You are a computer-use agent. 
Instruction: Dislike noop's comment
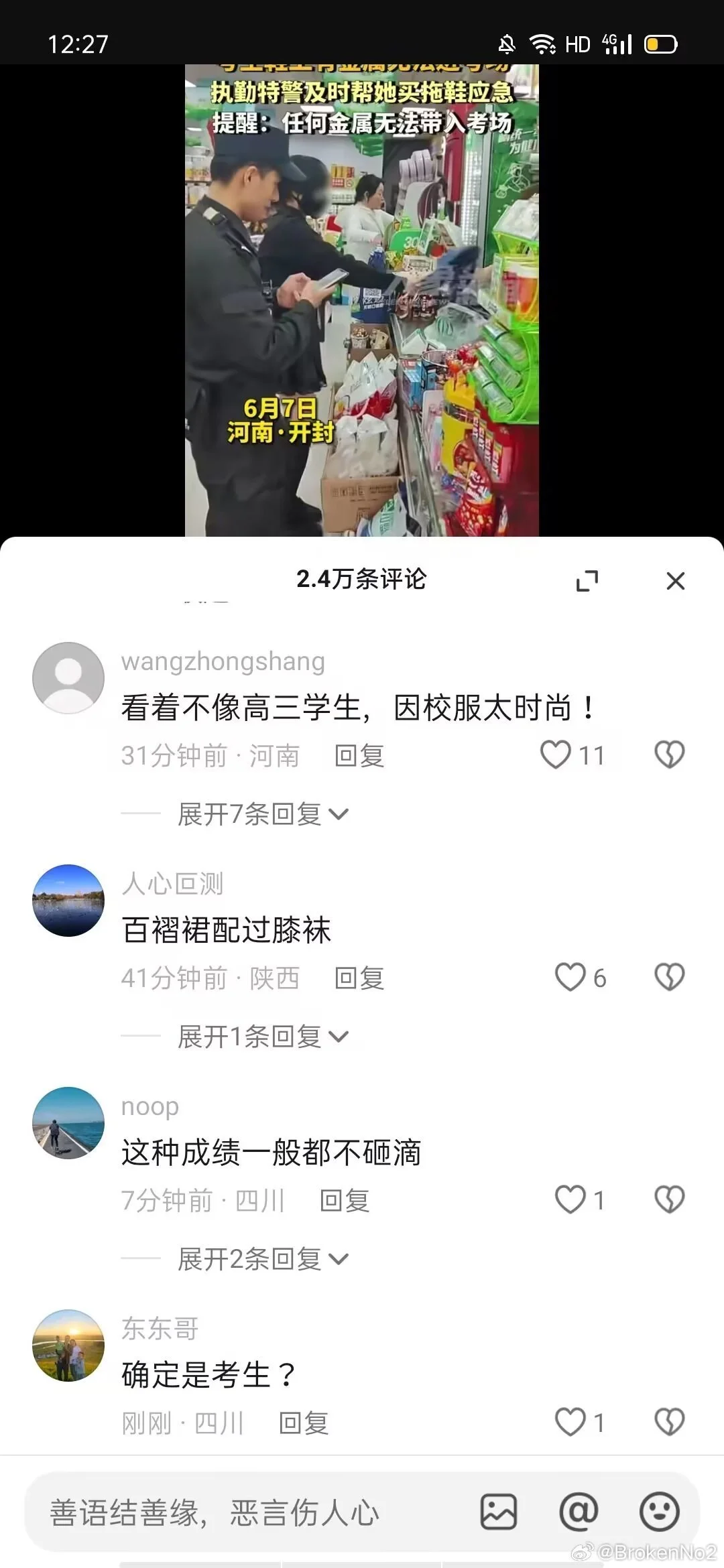coord(669,1200)
